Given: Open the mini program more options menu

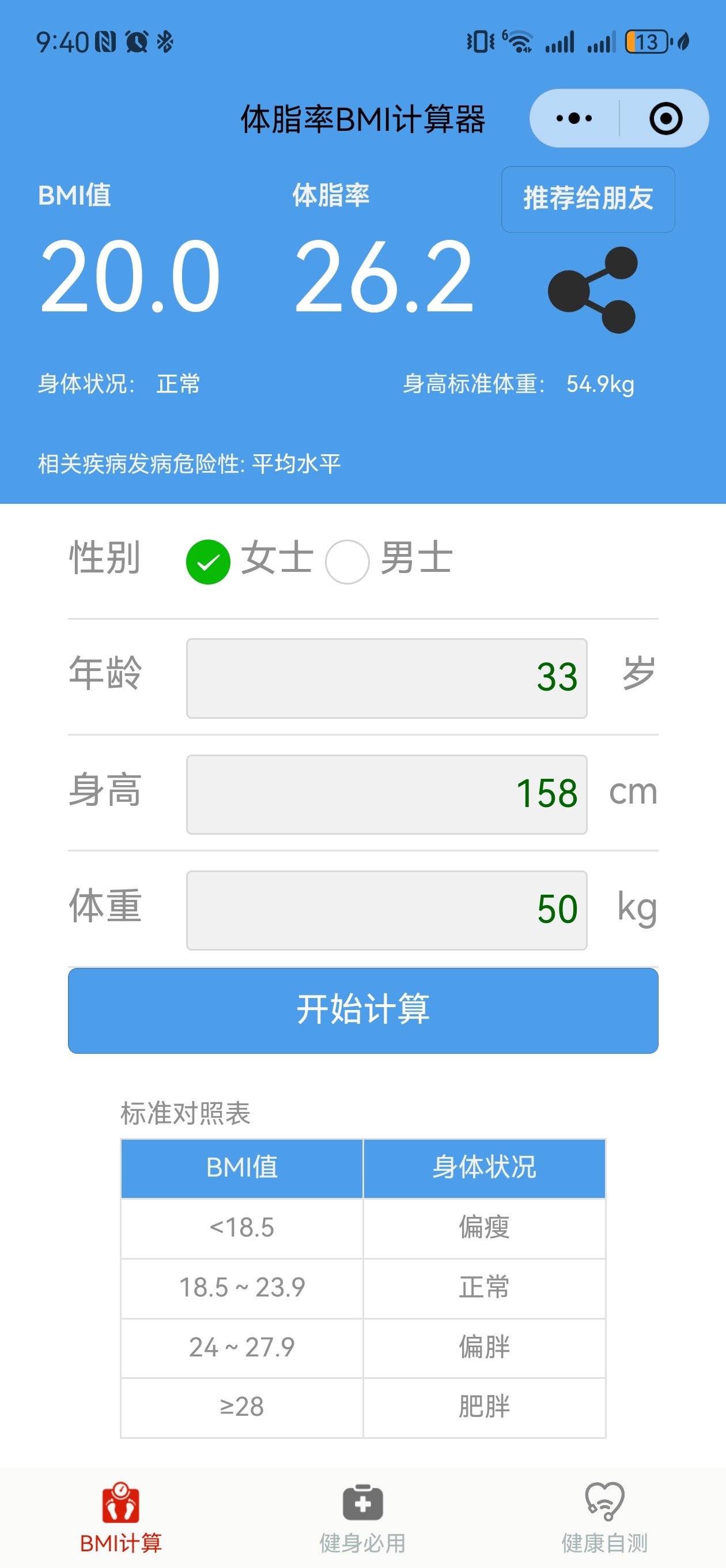Looking at the screenshot, I should (574, 118).
